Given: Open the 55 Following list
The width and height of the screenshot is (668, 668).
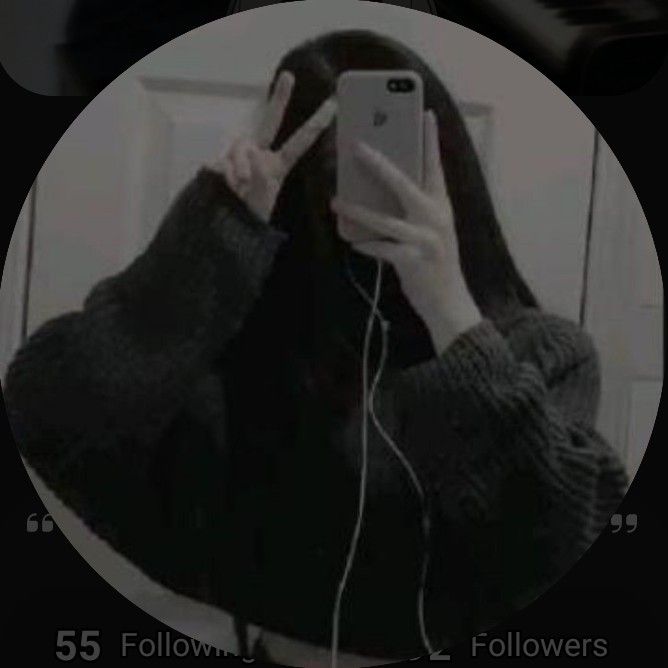Looking at the screenshot, I should click(155, 645).
